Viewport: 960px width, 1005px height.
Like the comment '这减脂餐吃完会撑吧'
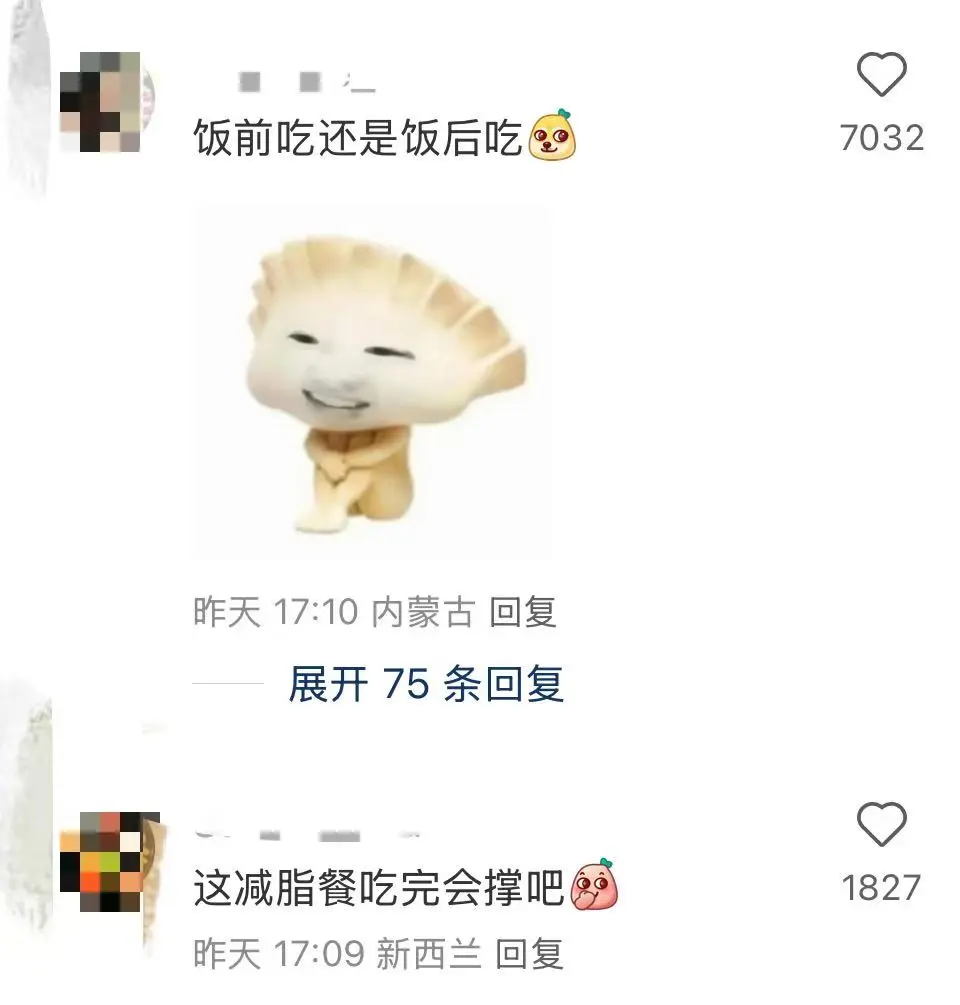pos(881,826)
